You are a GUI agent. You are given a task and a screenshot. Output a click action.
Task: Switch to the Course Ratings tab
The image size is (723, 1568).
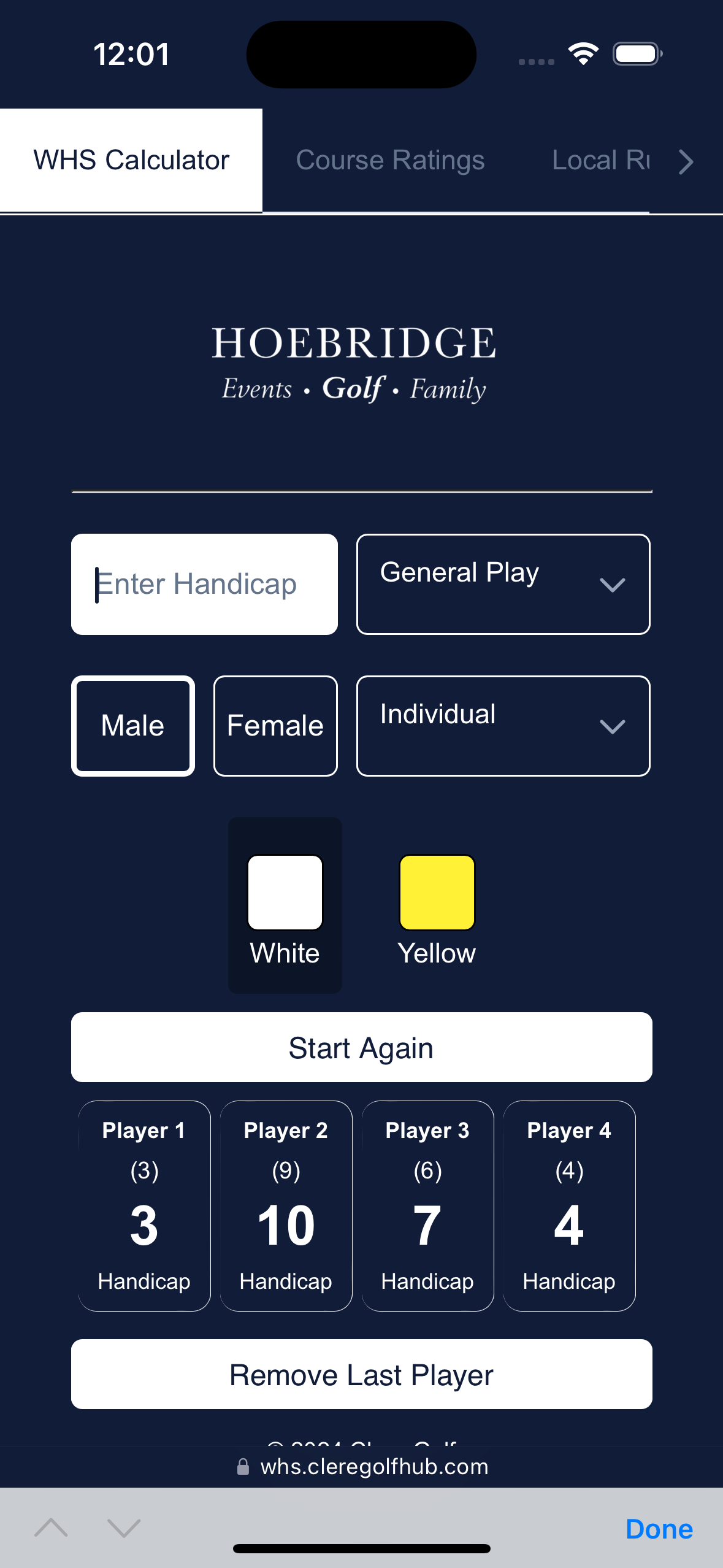390,160
